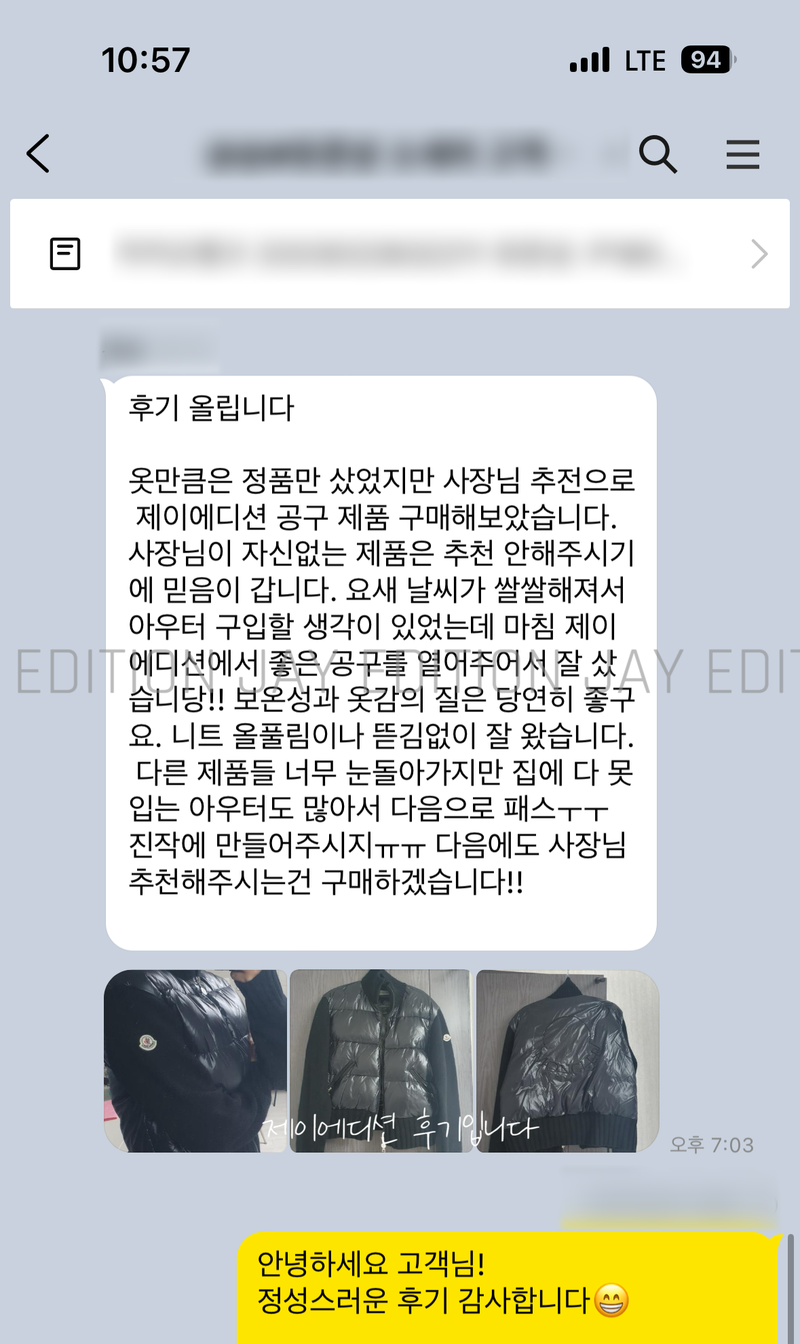Expand the pinned notice banner
Viewport: 800px width, 1344px height.
click(x=758, y=254)
